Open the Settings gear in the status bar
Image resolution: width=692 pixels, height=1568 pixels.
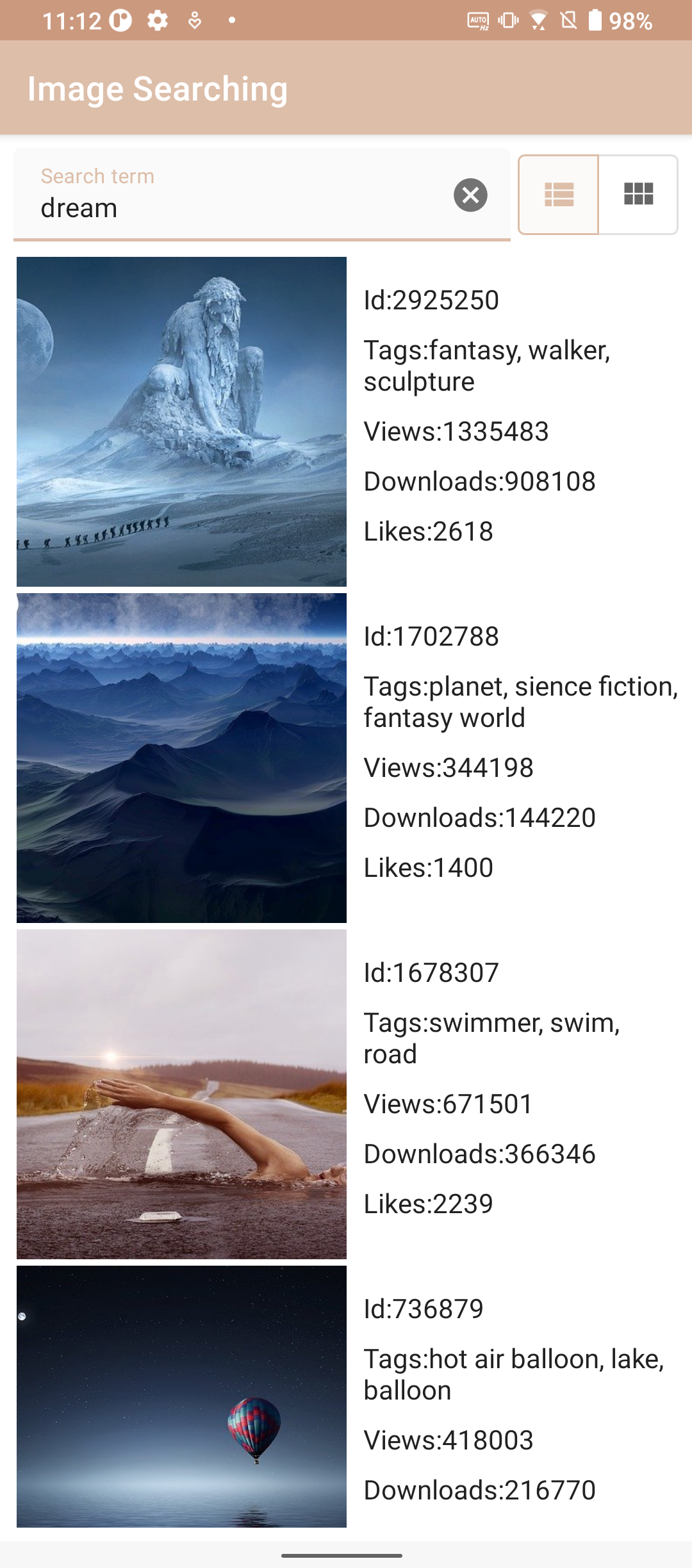(x=156, y=20)
